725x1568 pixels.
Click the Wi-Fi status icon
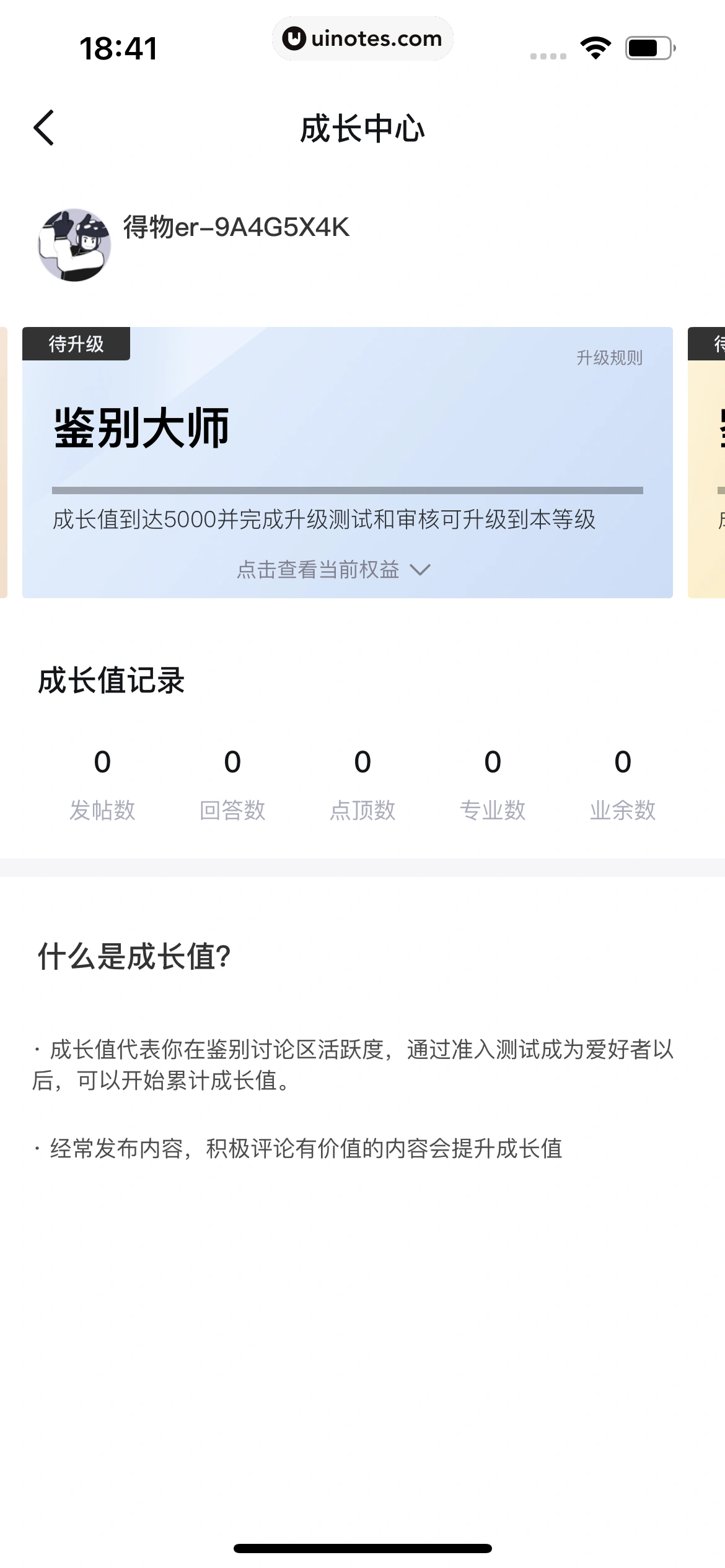pyautogui.click(x=597, y=48)
